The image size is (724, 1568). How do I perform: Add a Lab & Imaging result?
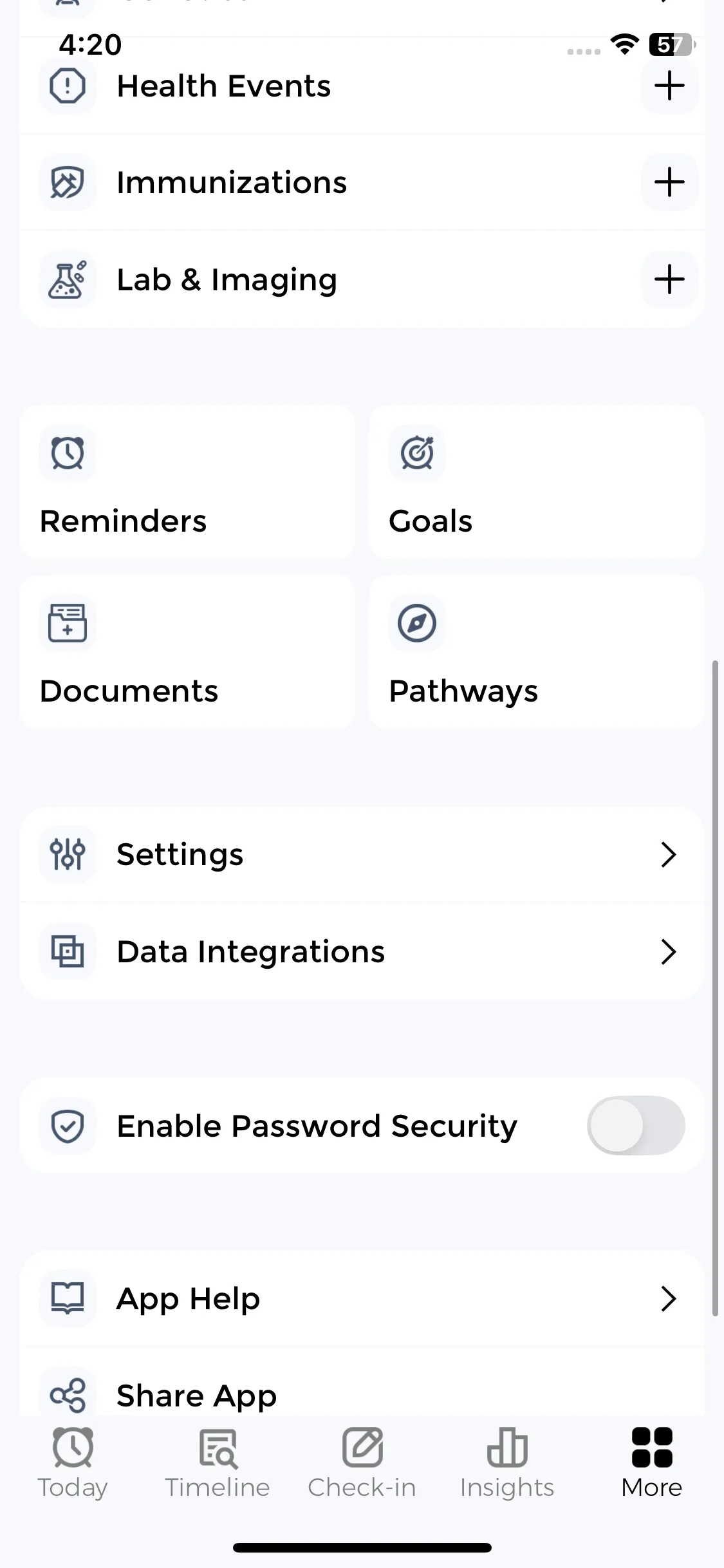coord(669,279)
